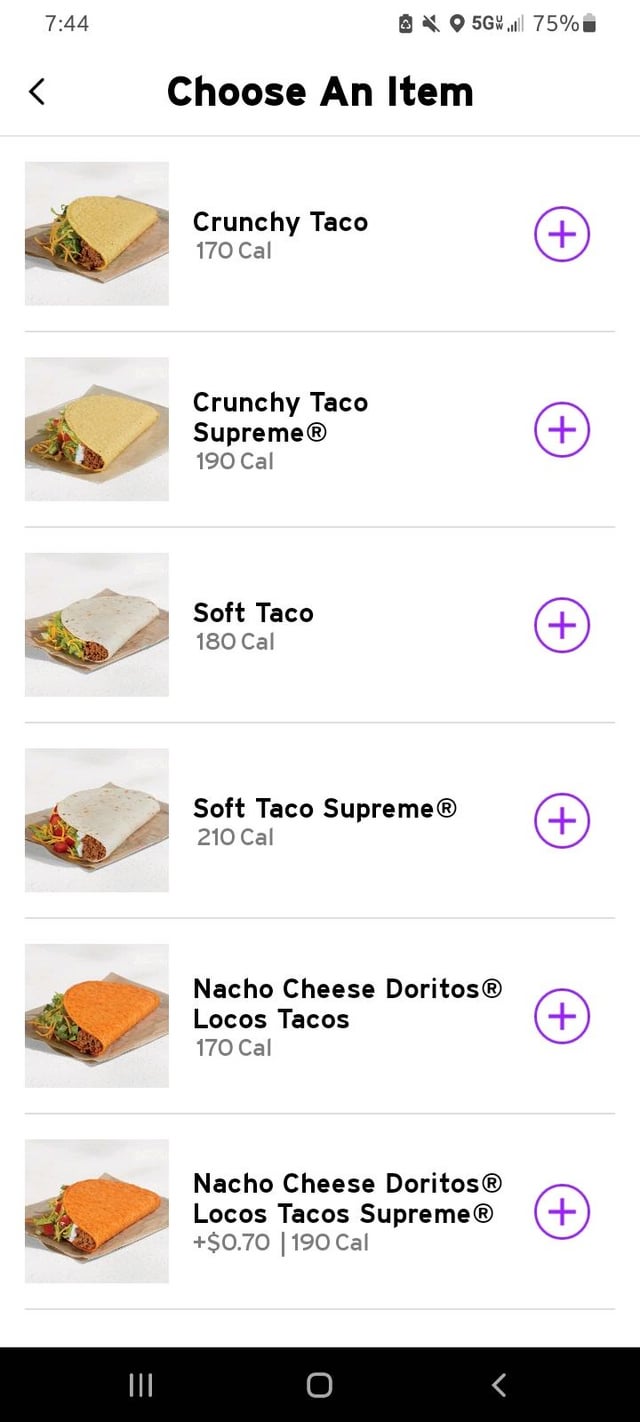Add Crunchy Taco Supreme using its plus
This screenshot has height=1422, width=640.
click(x=562, y=429)
